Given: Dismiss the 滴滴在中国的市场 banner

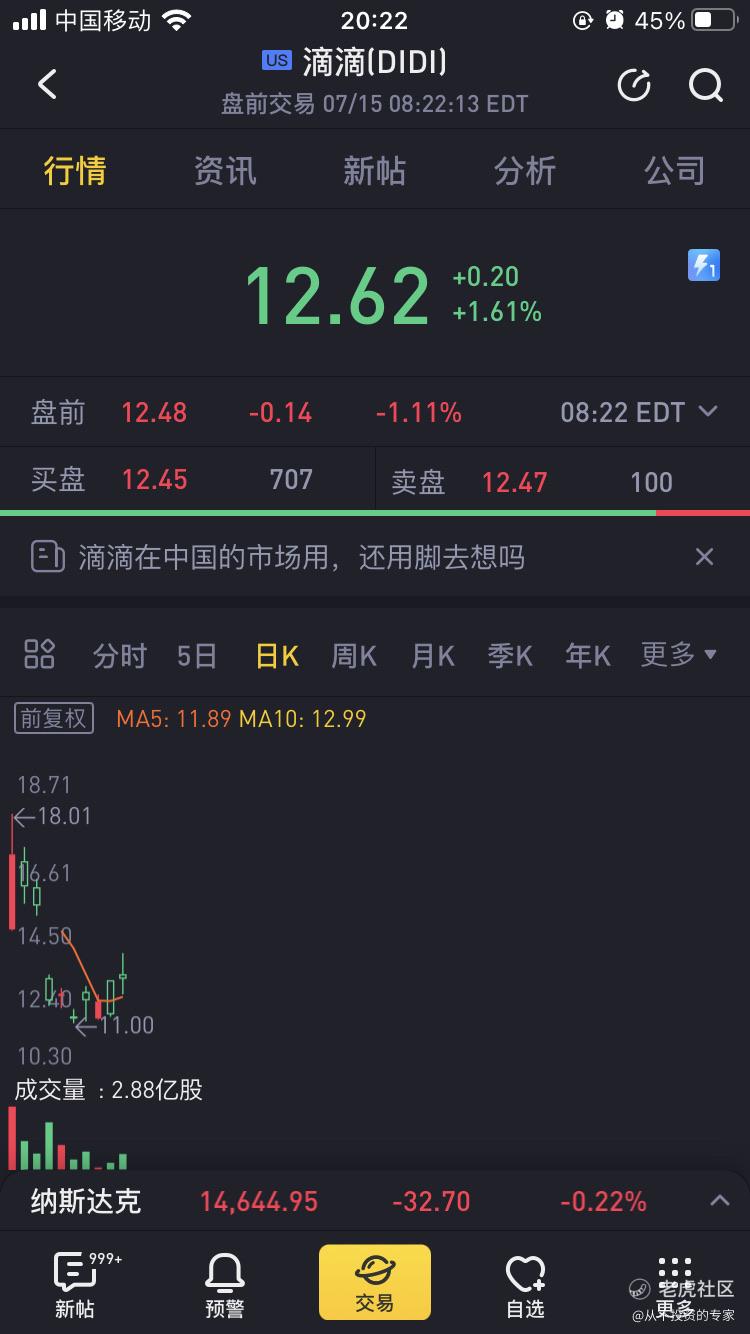Looking at the screenshot, I should tap(705, 557).
